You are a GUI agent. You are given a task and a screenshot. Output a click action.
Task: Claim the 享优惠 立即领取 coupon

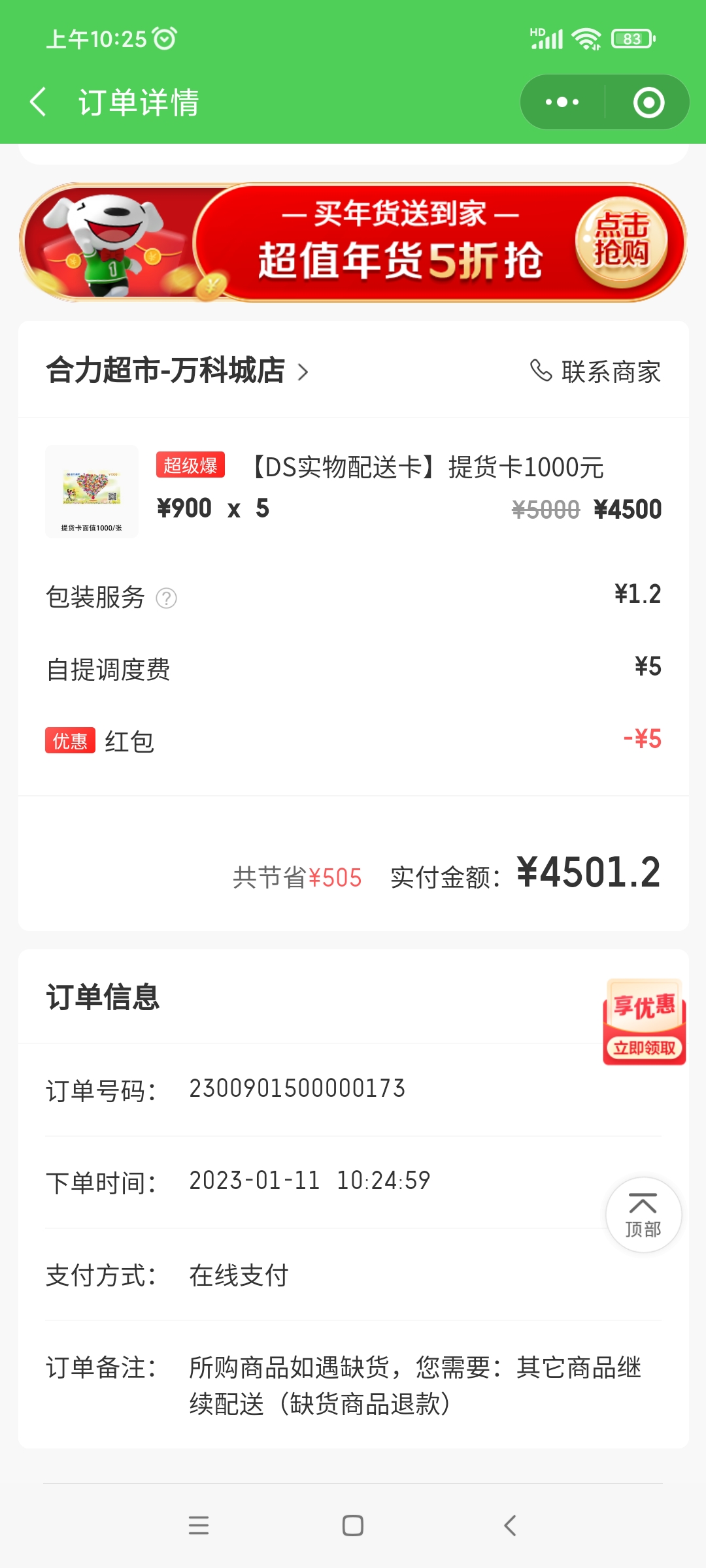pyautogui.click(x=644, y=1022)
